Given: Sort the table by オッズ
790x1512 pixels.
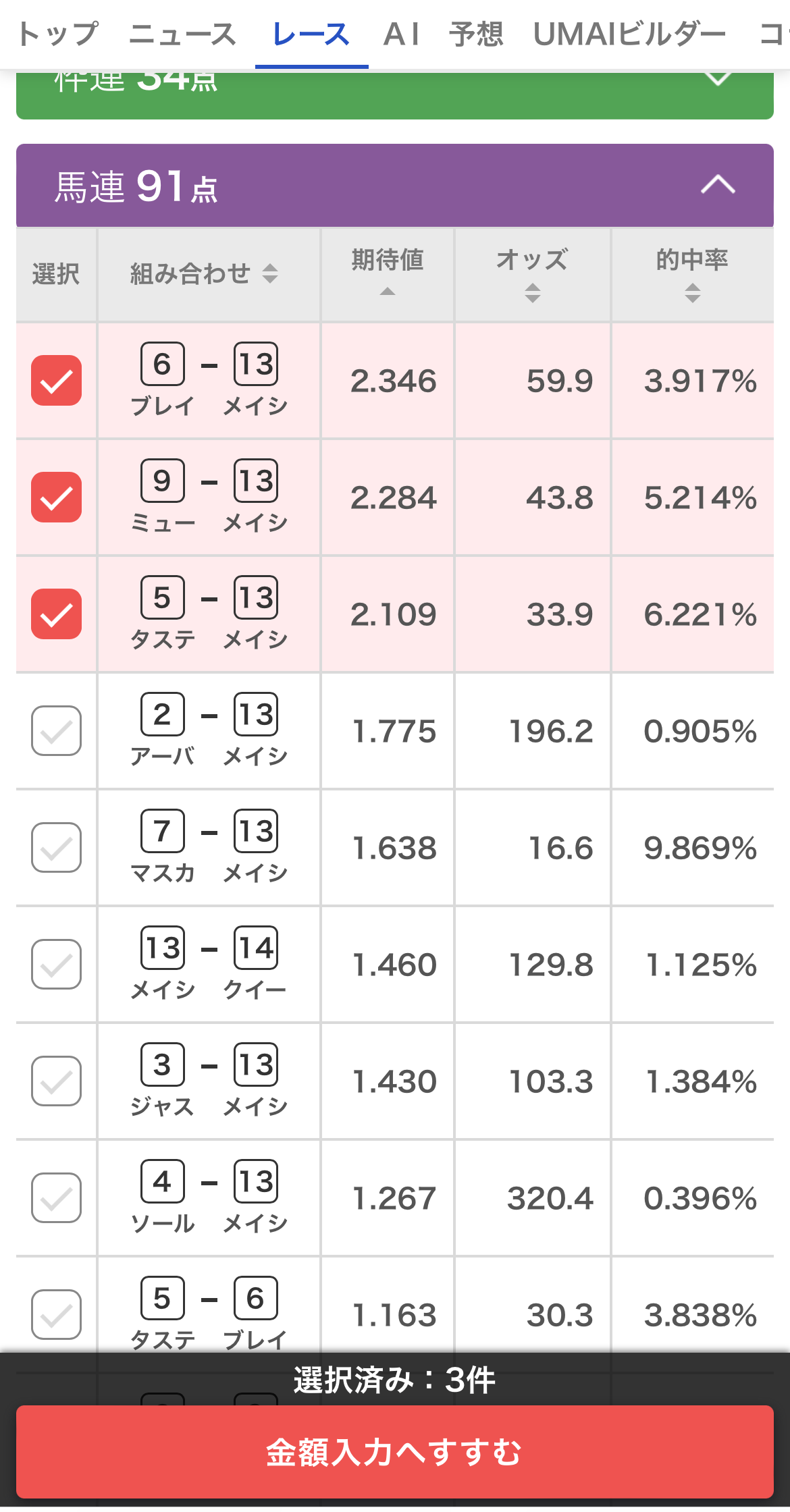Looking at the screenshot, I should (x=532, y=274).
